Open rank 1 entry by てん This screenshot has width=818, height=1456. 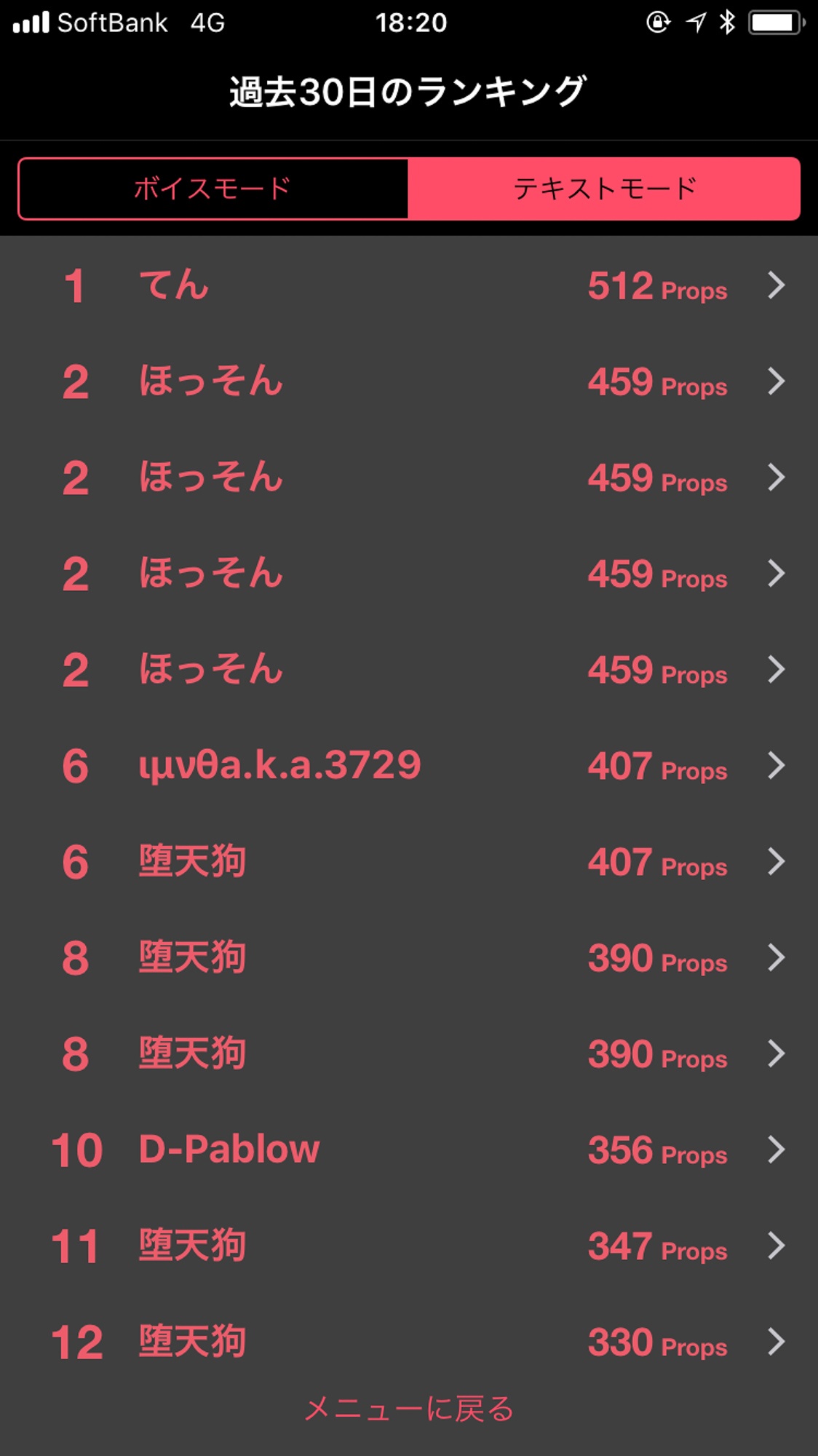[409, 285]
